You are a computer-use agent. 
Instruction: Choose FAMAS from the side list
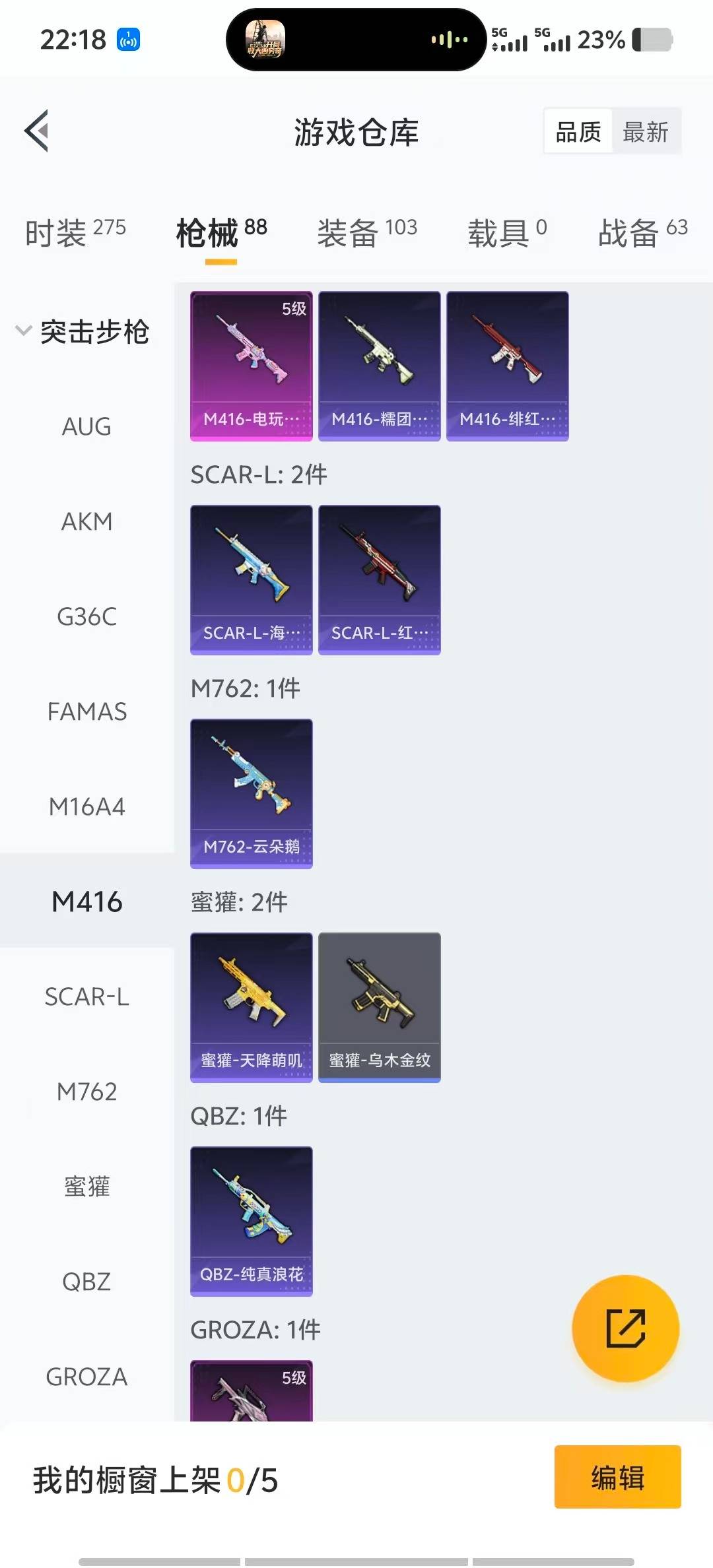click(x=86, y=712)
